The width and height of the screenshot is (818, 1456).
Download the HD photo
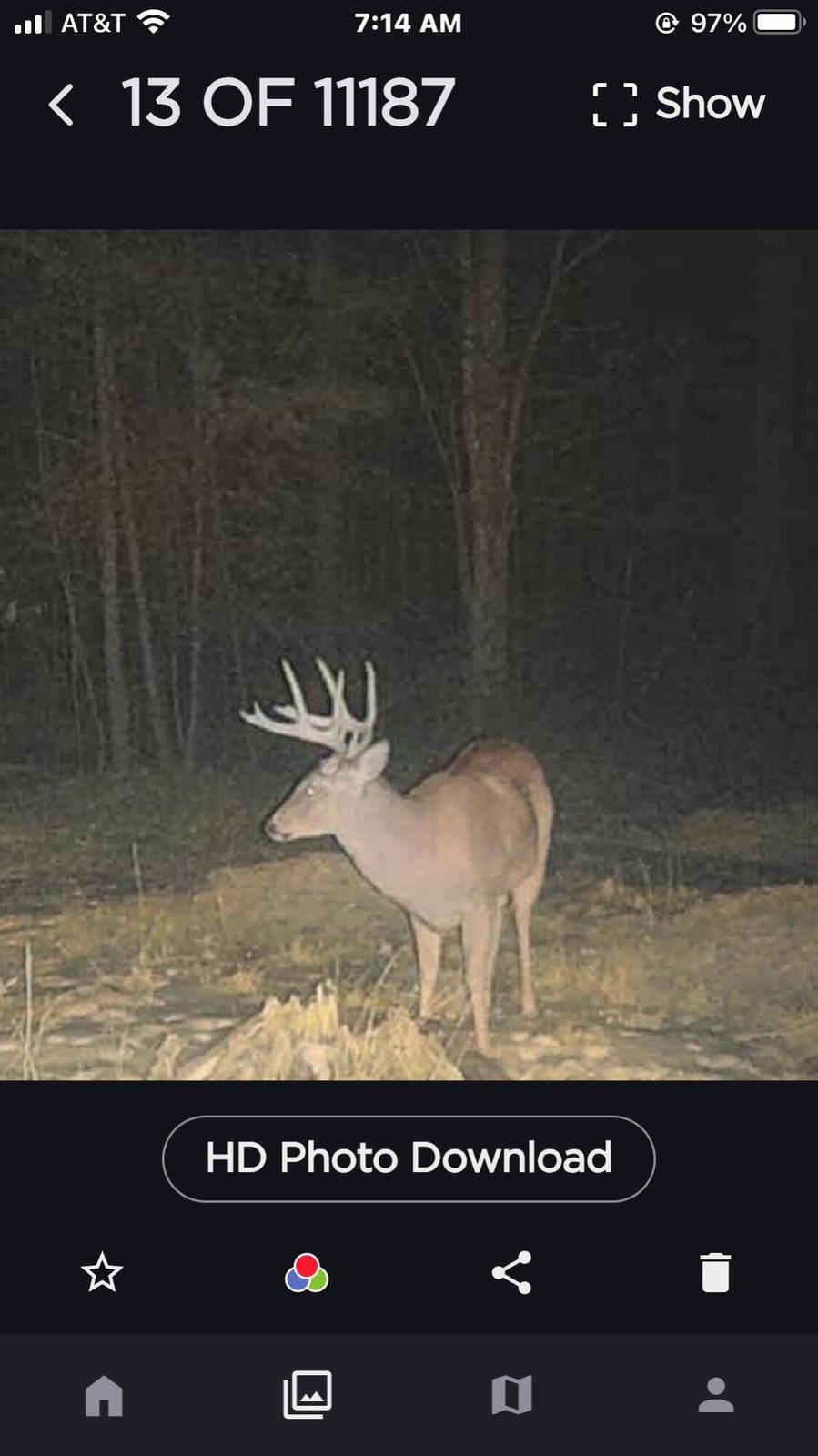pyautogui.click(x=409, y=1158)
